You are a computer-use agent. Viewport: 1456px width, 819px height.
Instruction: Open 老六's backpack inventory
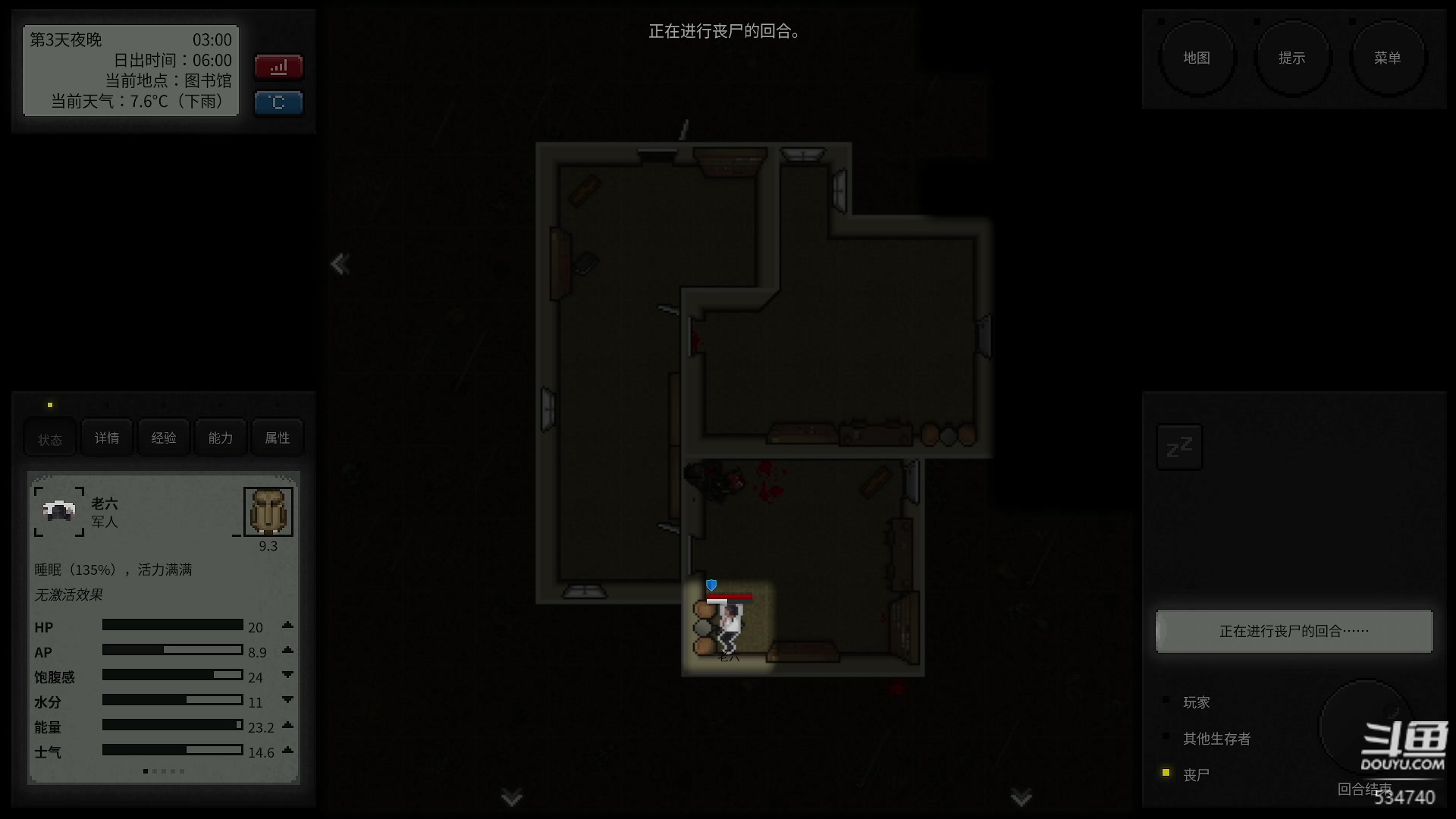pyautogui.click(x=268, y=511)
